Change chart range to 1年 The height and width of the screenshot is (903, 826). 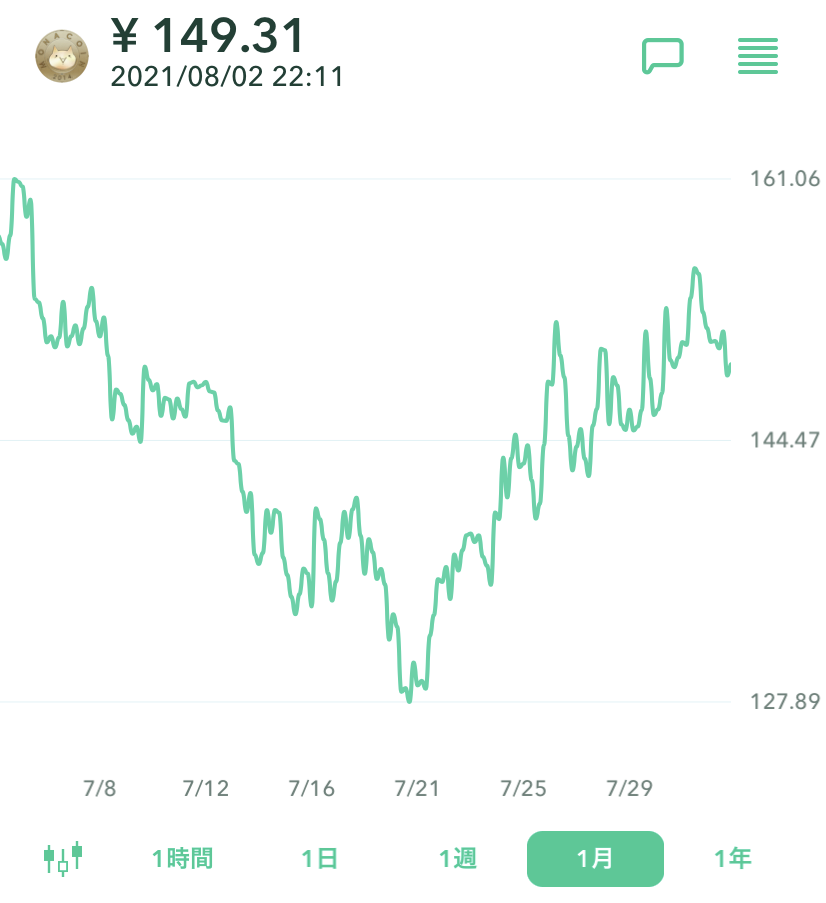(732, 858)
